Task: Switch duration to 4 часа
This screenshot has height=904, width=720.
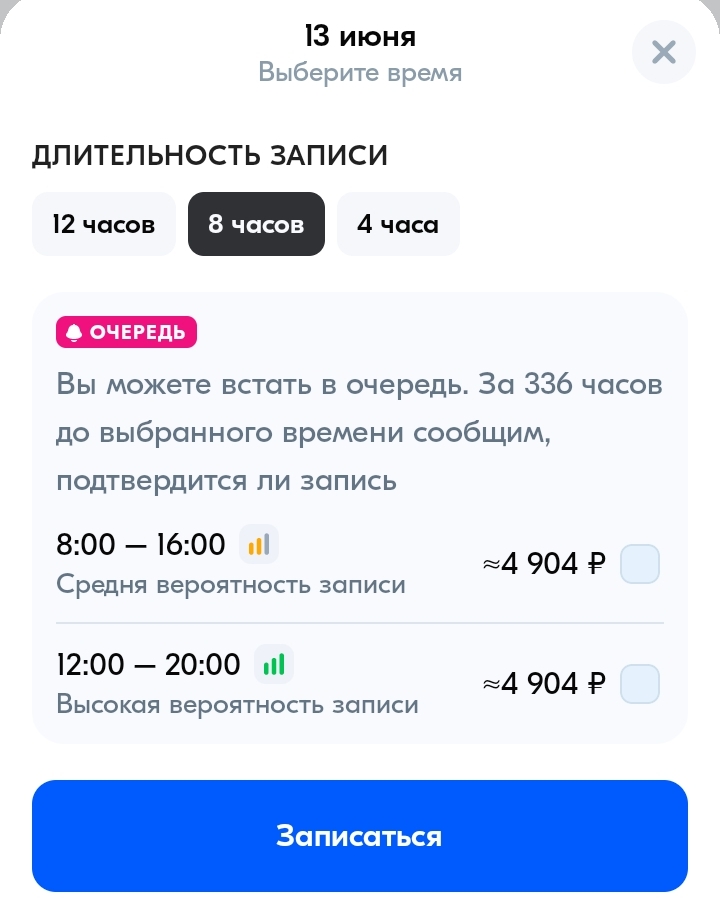Action: point(398,224)
